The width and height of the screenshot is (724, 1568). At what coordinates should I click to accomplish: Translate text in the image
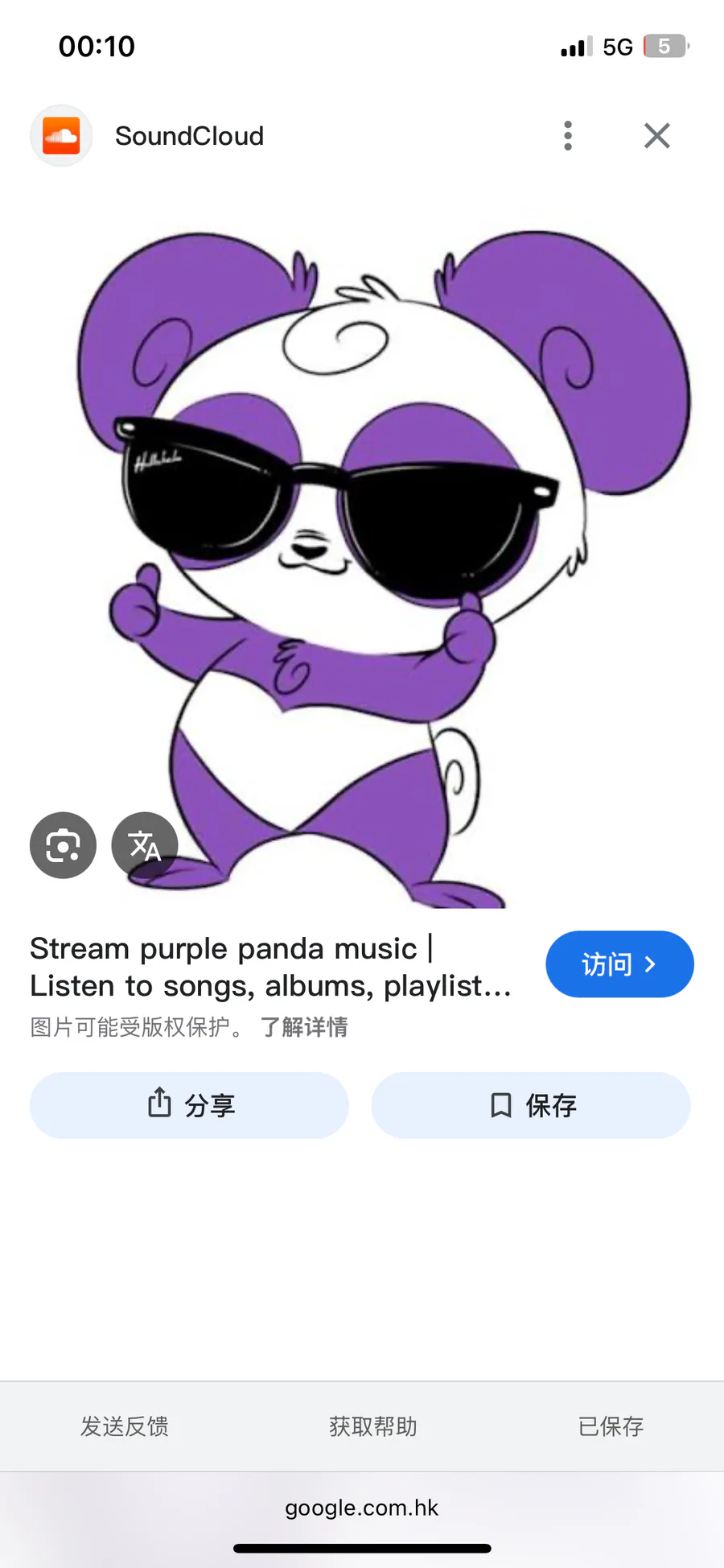[x=145, y=845]
